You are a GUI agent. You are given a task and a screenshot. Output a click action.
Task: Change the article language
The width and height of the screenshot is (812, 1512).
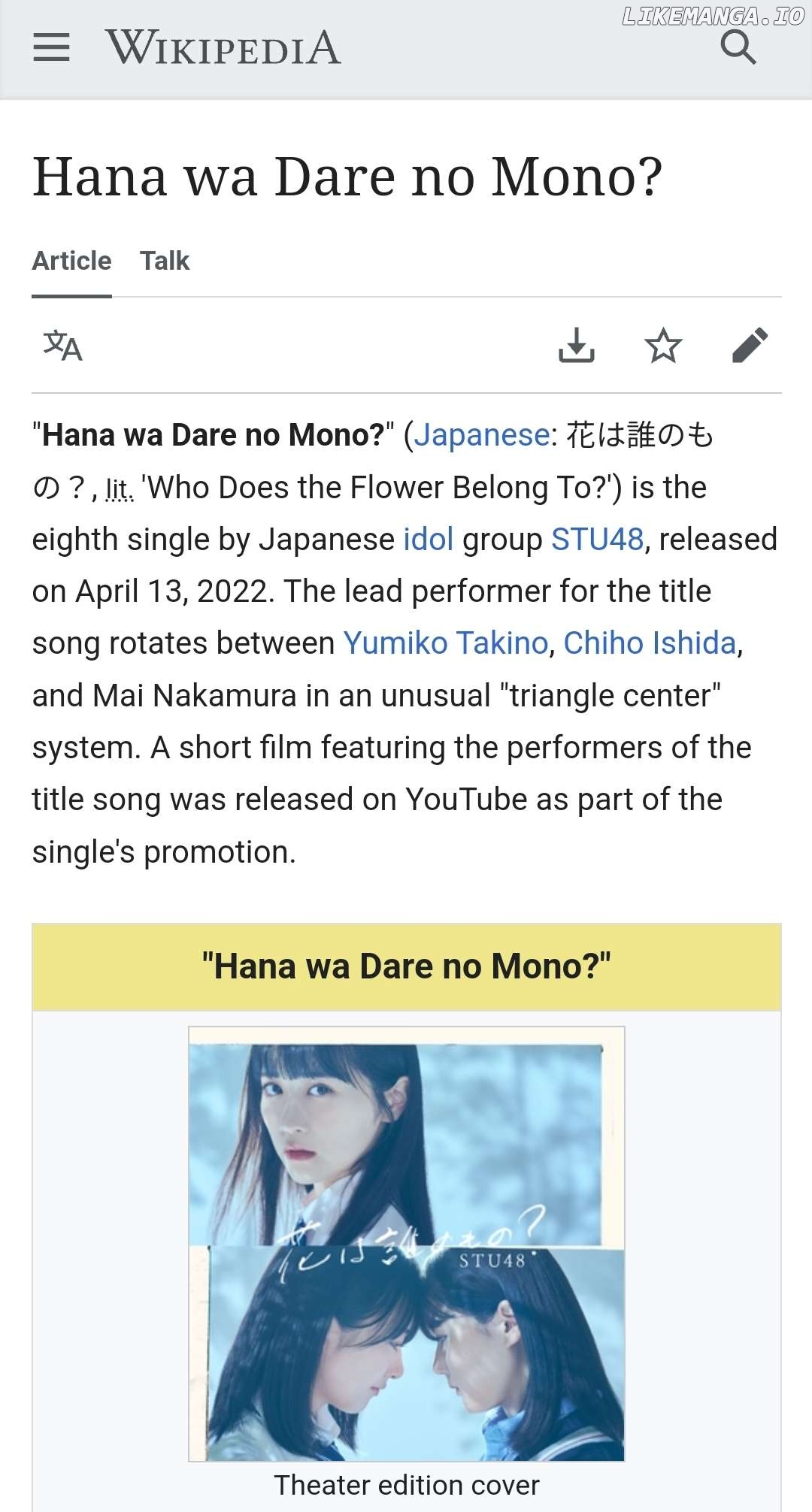[62, 346]
